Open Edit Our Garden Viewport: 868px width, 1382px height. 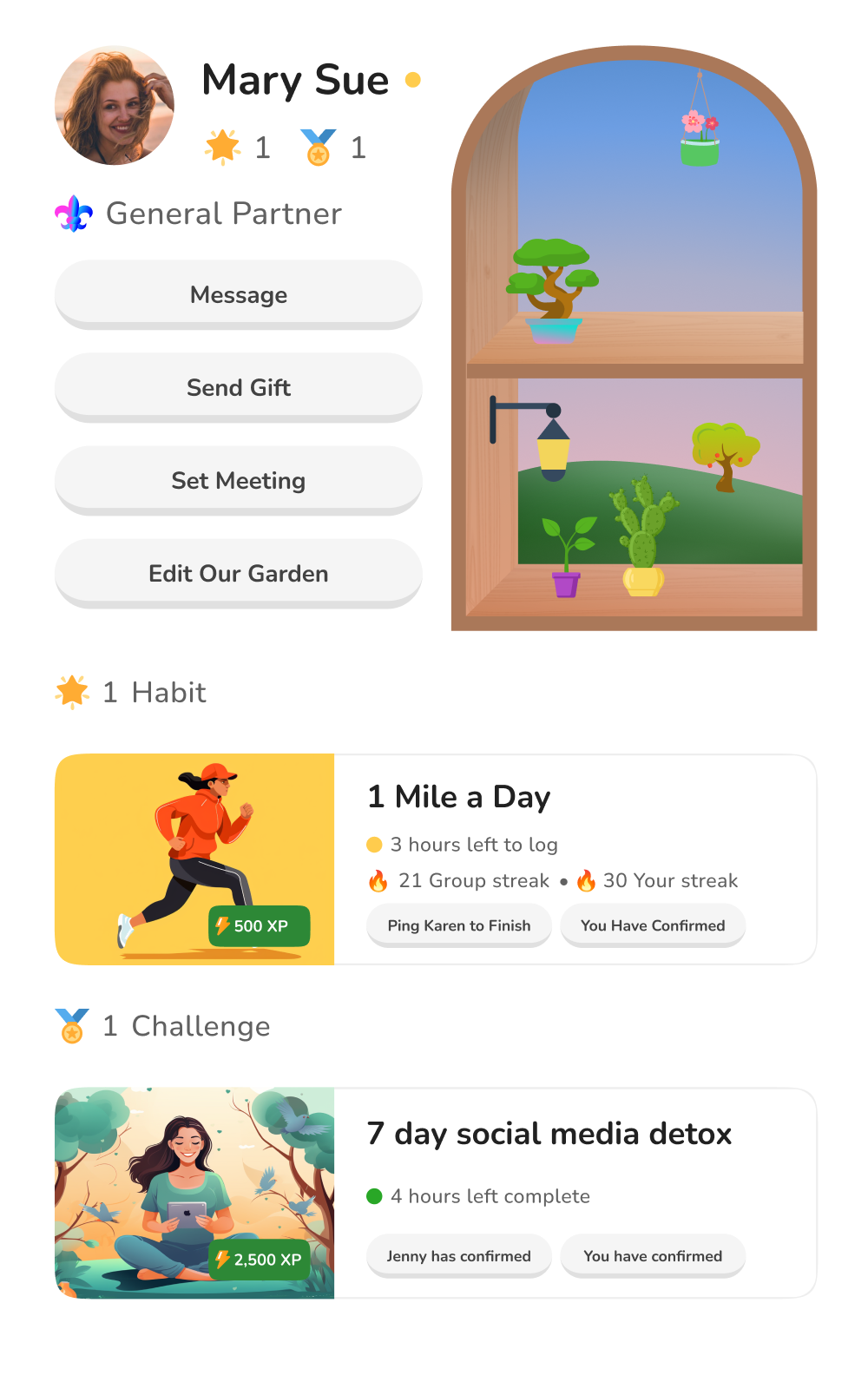(238, 573)
